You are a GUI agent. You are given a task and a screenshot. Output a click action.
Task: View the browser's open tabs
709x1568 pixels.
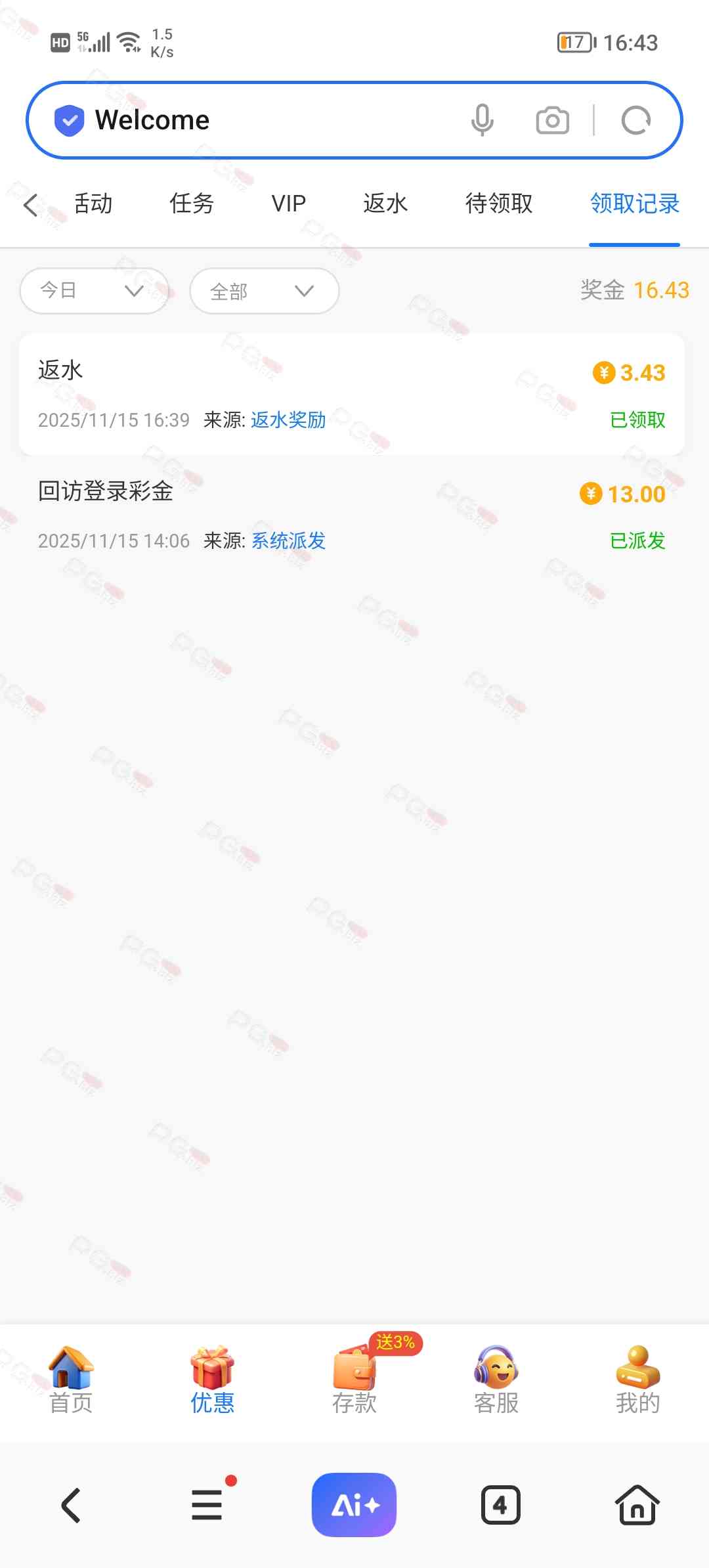[x=500, y=1505]
